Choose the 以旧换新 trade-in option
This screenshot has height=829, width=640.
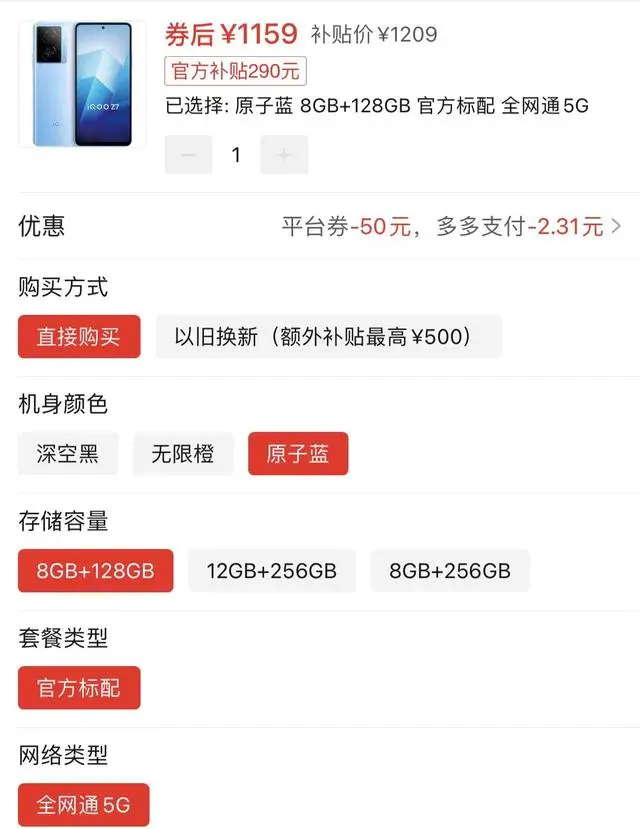(x=328, y=337)
